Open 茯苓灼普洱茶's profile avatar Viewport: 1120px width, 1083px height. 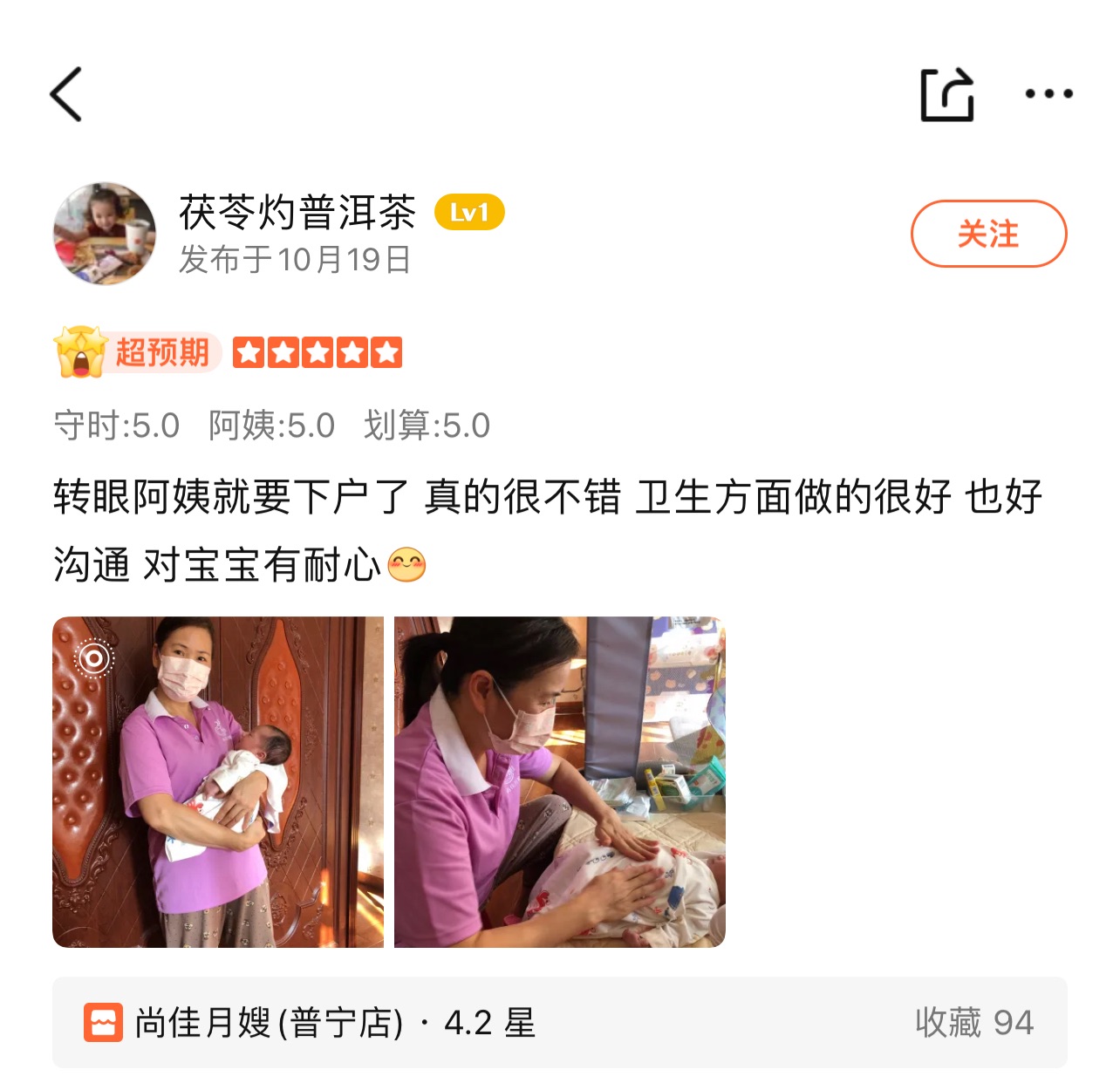[105, 234]
